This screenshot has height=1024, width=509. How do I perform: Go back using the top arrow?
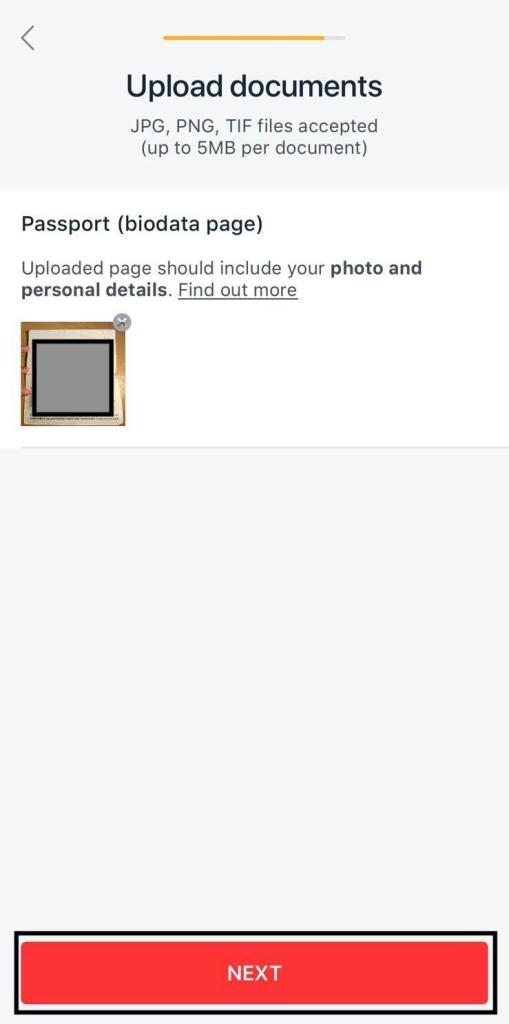(x=27, y=39)
